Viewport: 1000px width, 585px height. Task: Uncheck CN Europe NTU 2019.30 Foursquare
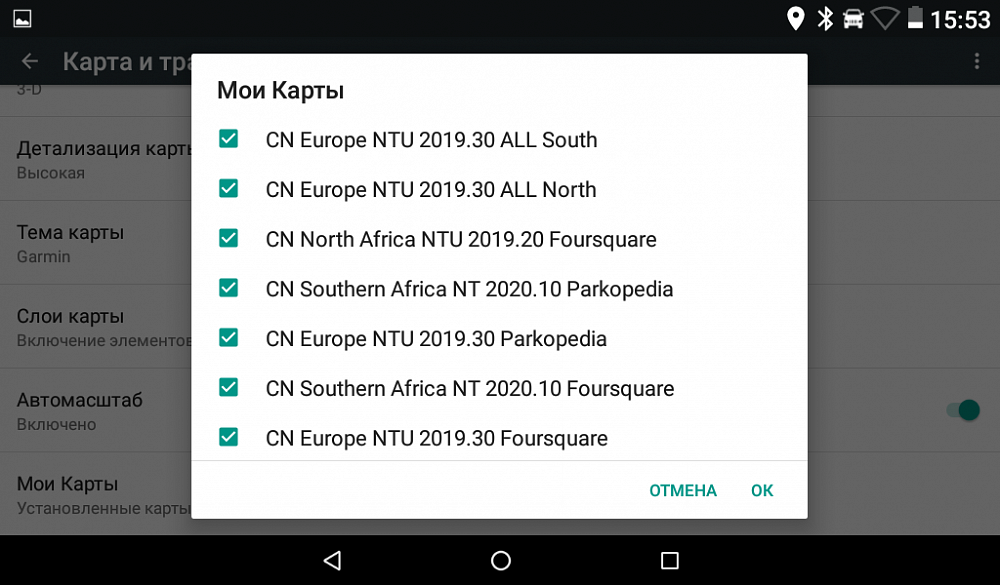click(x=229, y=437)
